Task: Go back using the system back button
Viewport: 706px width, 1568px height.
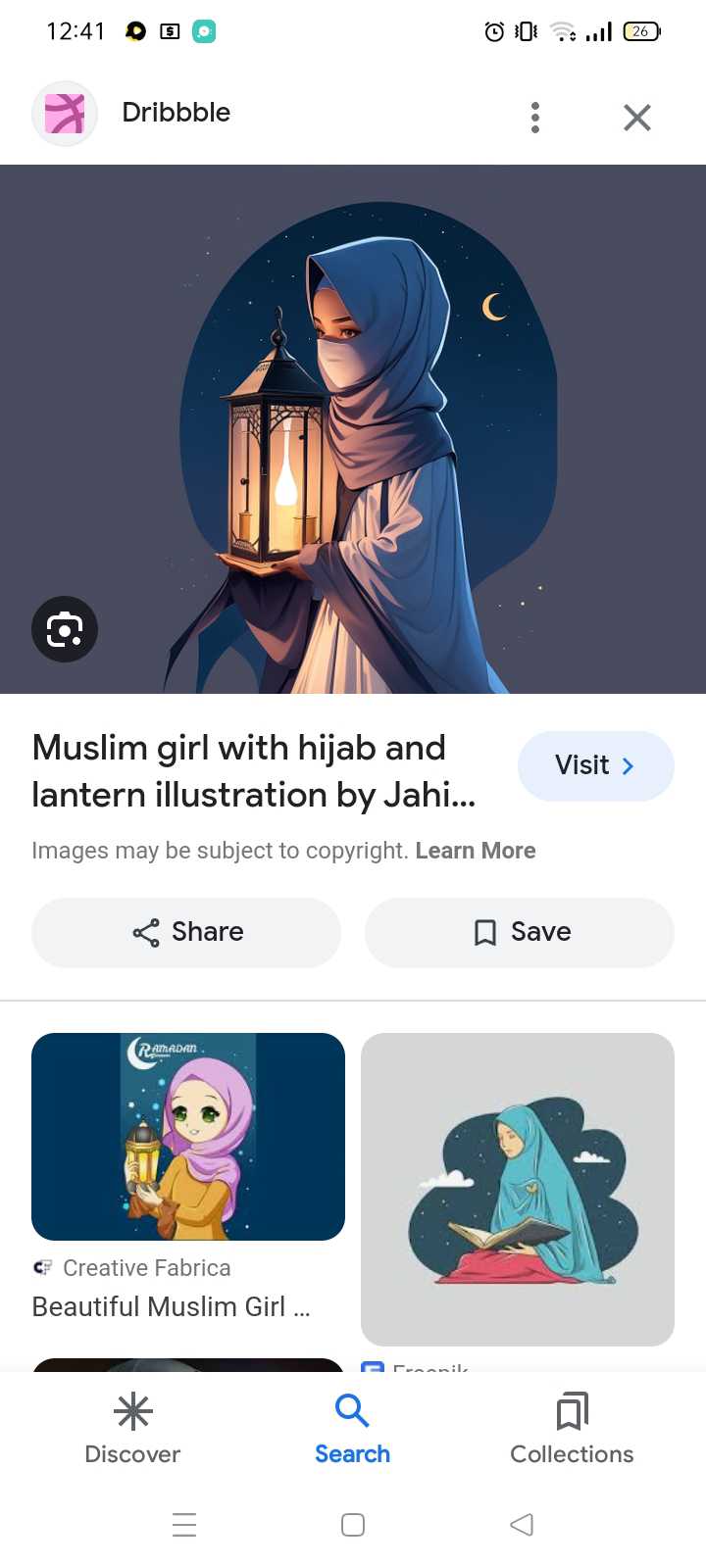Action: 522,1524
